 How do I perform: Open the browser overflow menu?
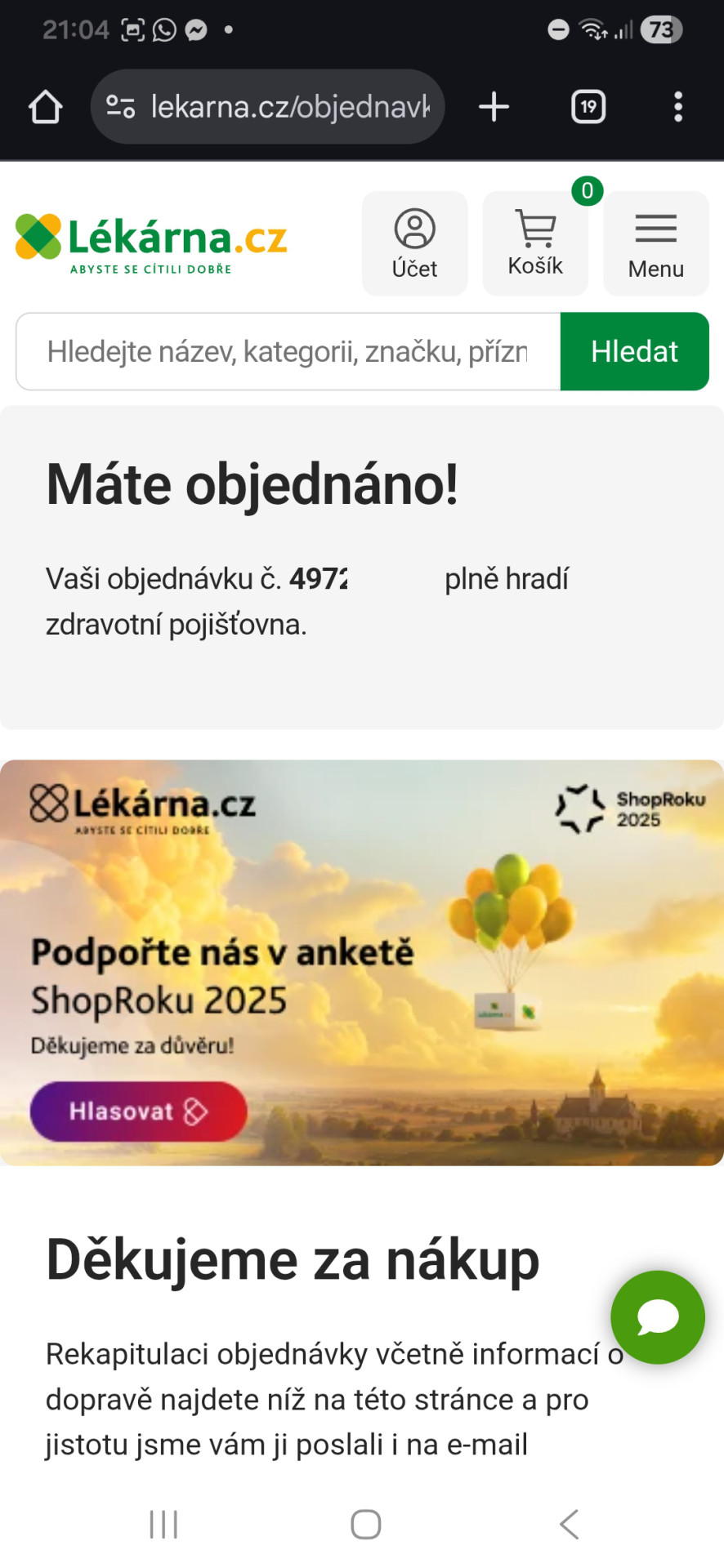coord(677,107)
